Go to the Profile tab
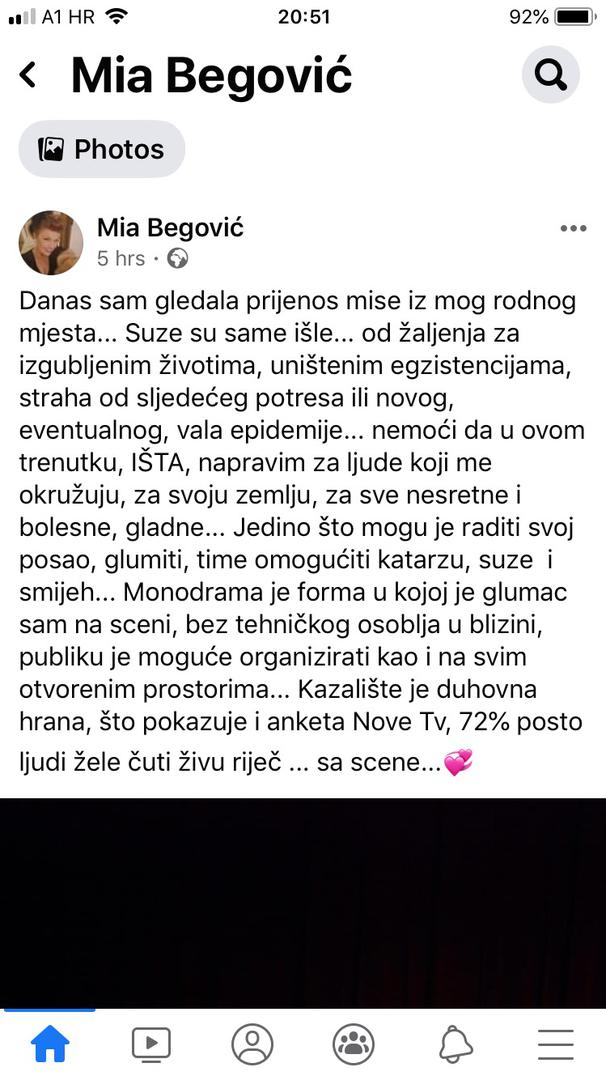Viewport: 606px width, 1080px height. click(252, 1044)
